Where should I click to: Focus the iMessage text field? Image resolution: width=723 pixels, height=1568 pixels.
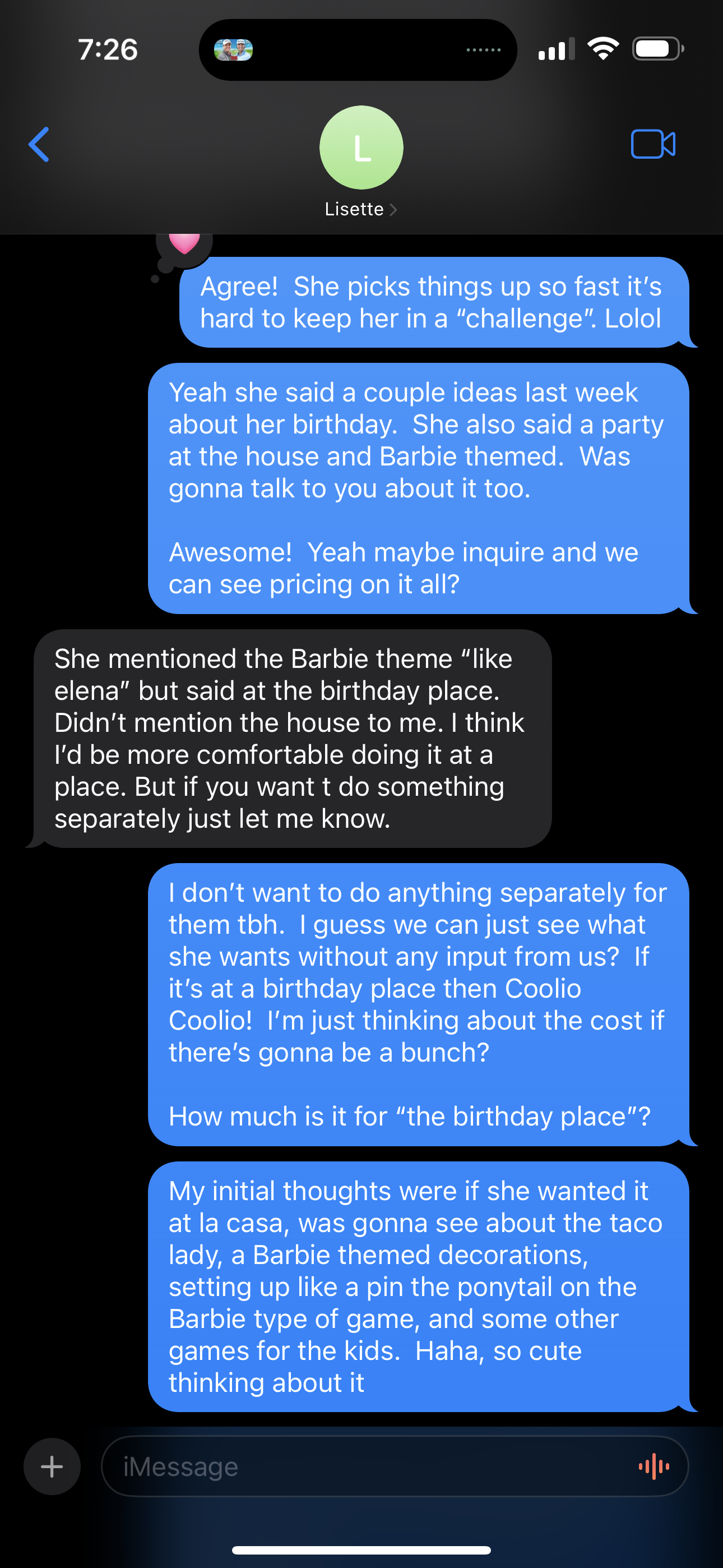tap(365, 1466)
